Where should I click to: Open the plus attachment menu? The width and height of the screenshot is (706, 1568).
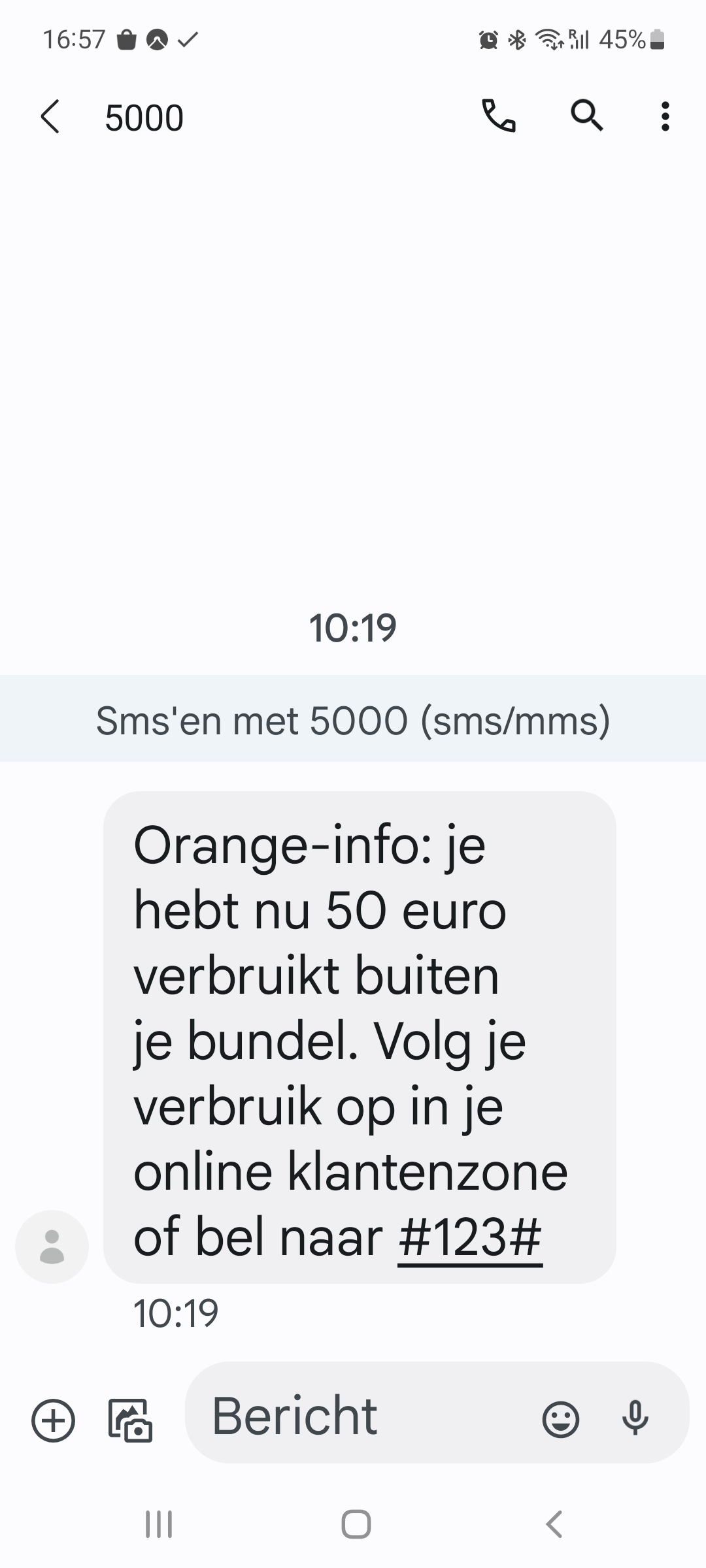(54, 1420)
